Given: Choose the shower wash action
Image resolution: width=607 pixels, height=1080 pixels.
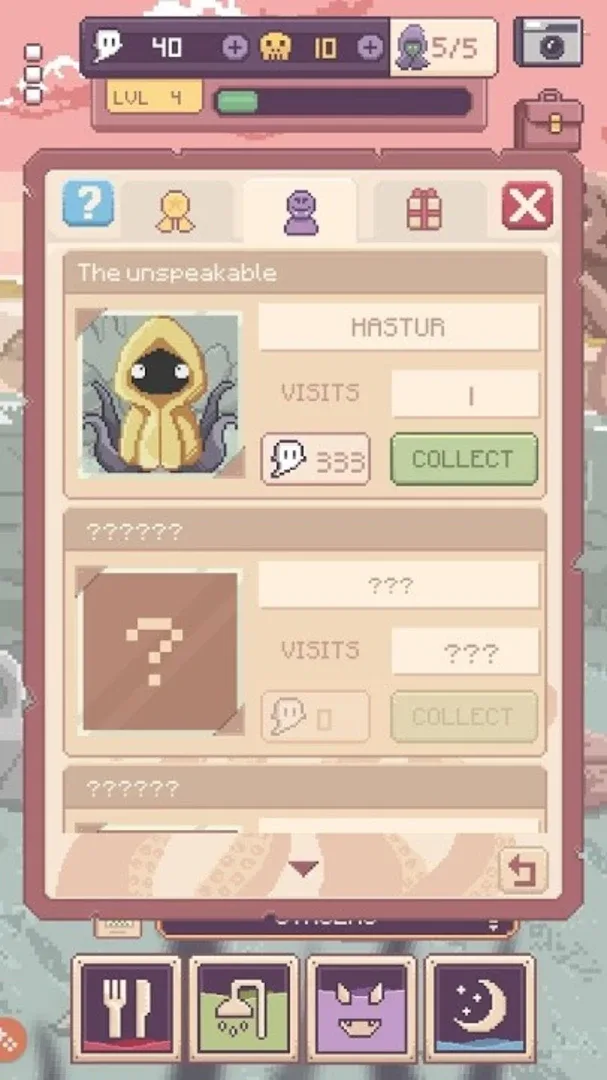Looking at the screenshot, I should 244,1007.
